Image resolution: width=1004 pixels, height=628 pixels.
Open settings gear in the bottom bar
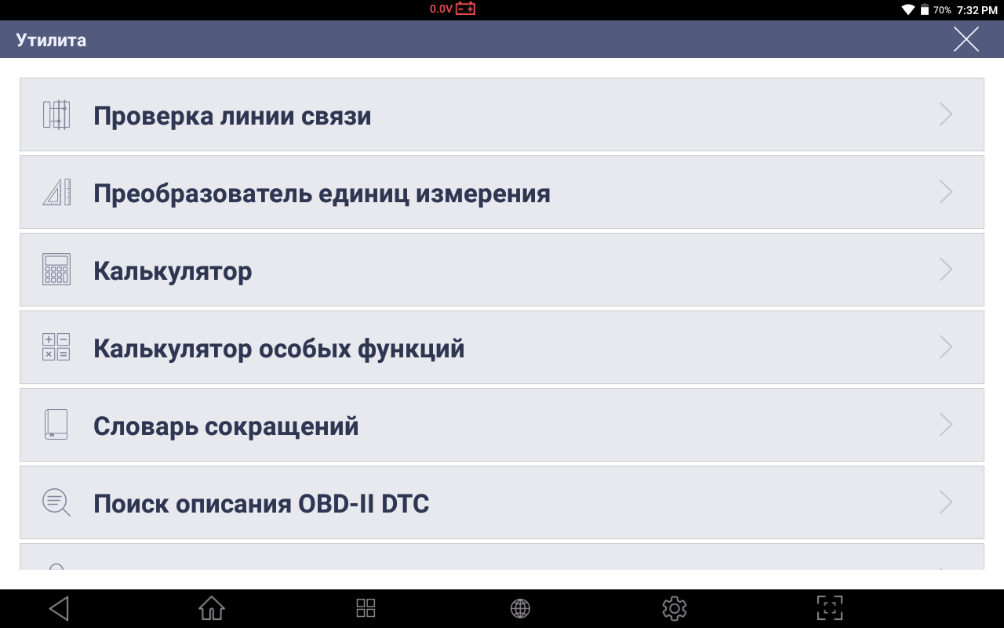pos(674,608)
